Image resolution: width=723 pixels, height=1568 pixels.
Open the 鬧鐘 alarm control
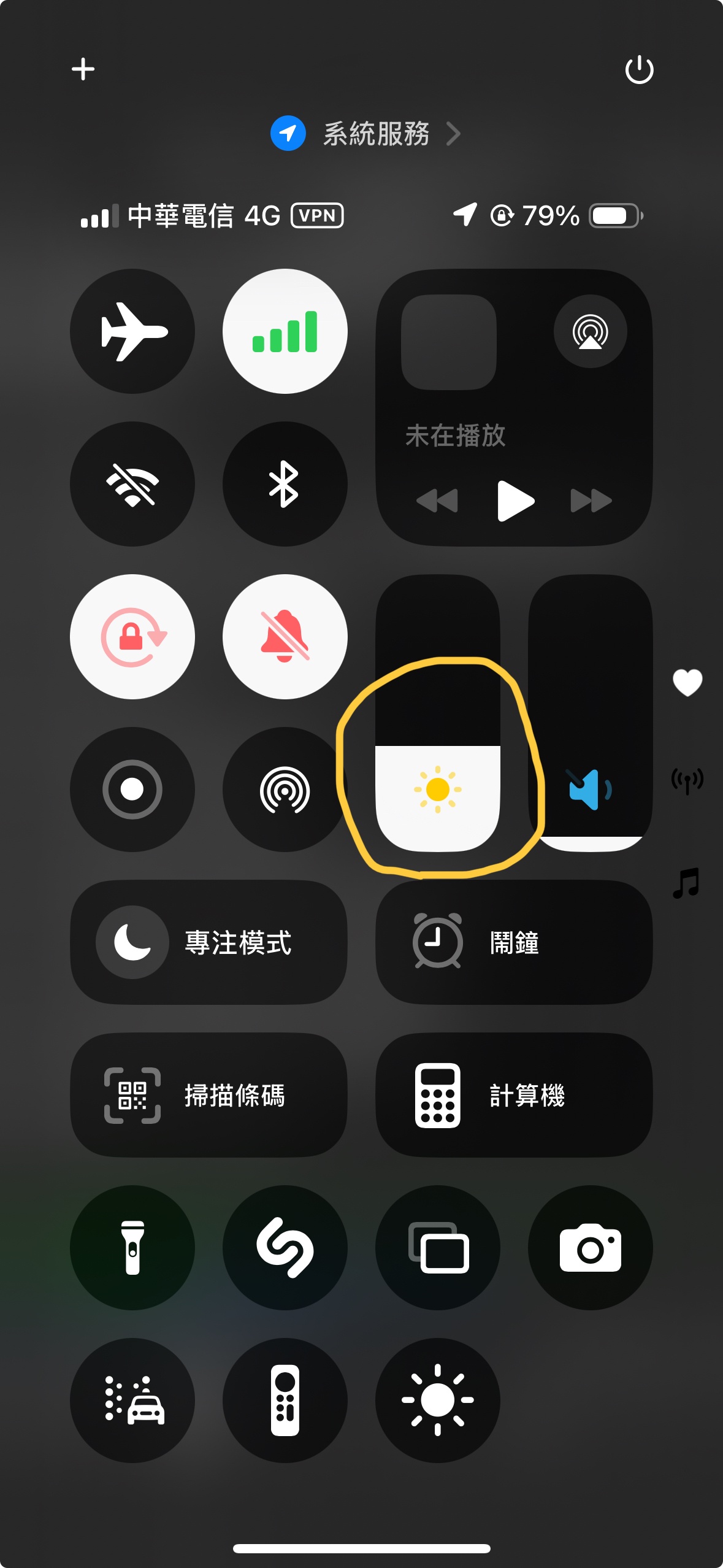point(514,942)
